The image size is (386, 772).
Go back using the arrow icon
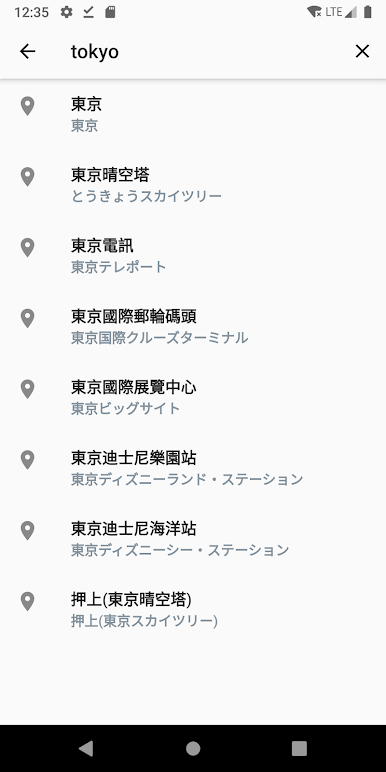click(28, 51)
